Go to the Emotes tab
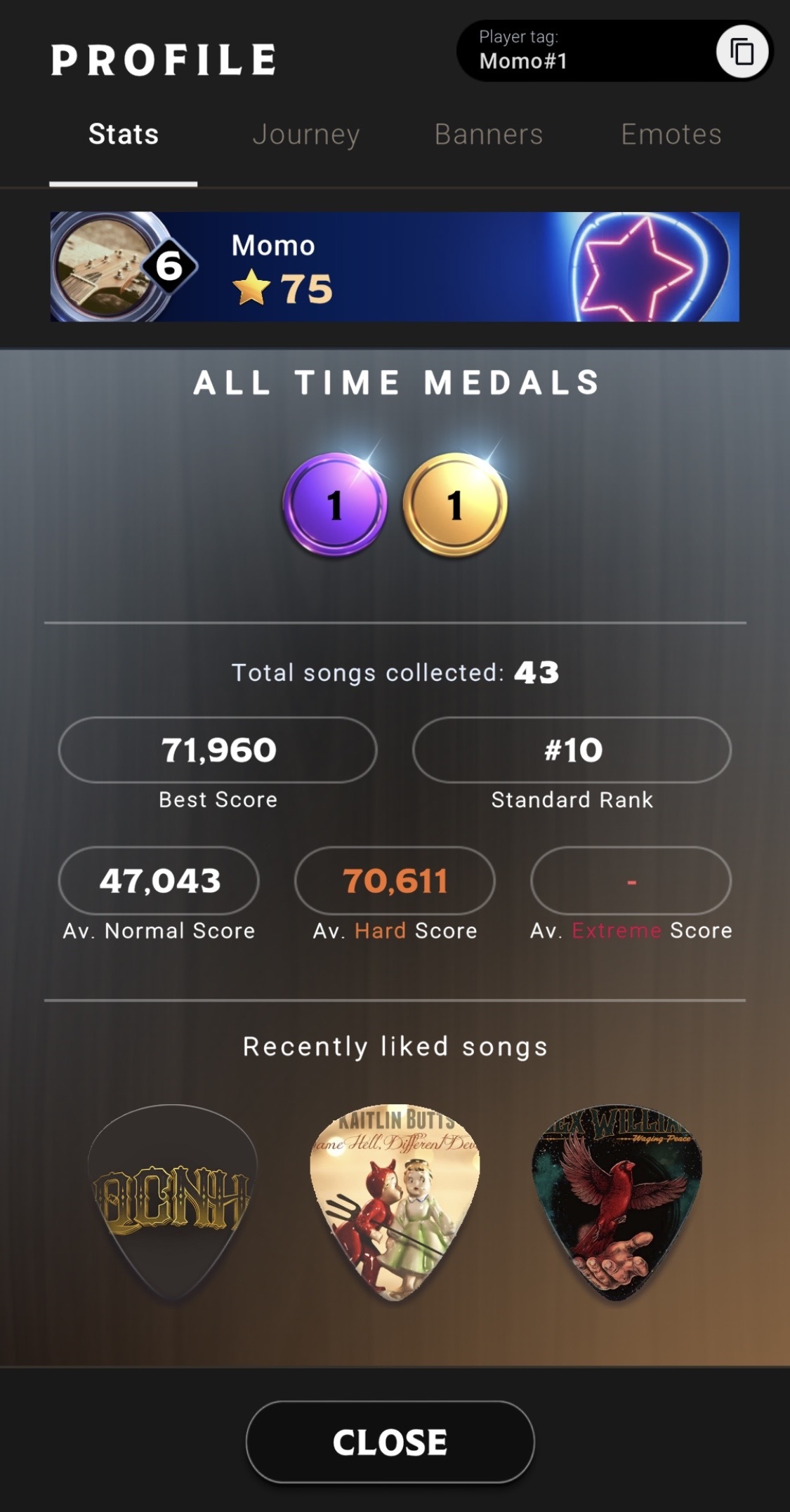Screen dimensions: 790x1512 point(671,134)
